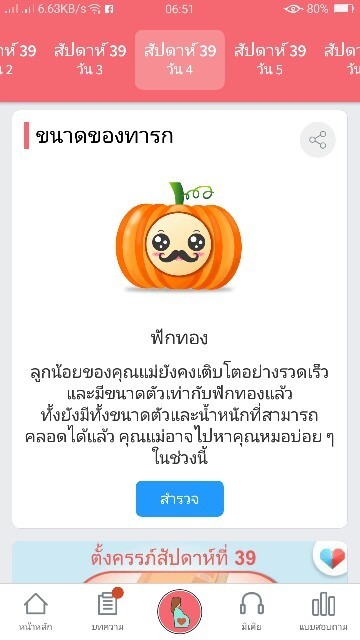The image size is (360, 640).
Task: Tap the floating heart icon
Action: pos(332,558)
